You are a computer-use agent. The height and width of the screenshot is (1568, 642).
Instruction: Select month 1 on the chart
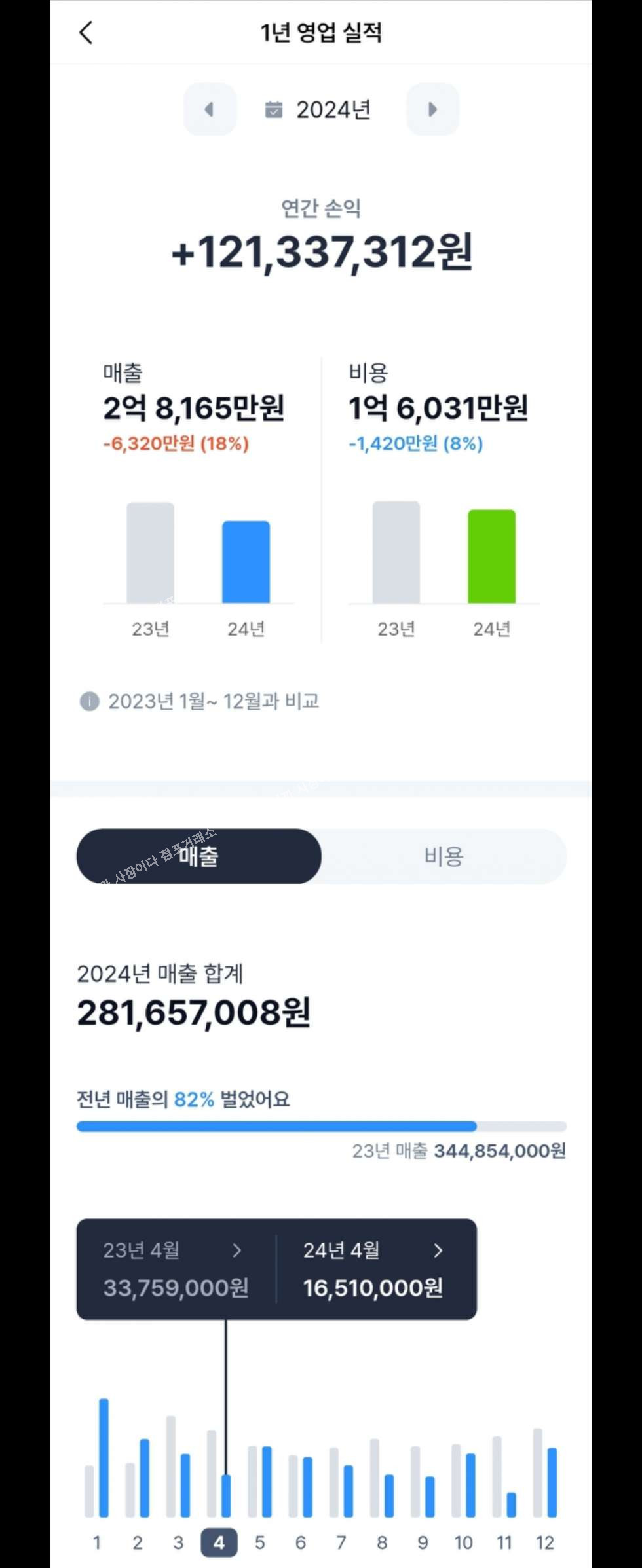click(97, 1542)
